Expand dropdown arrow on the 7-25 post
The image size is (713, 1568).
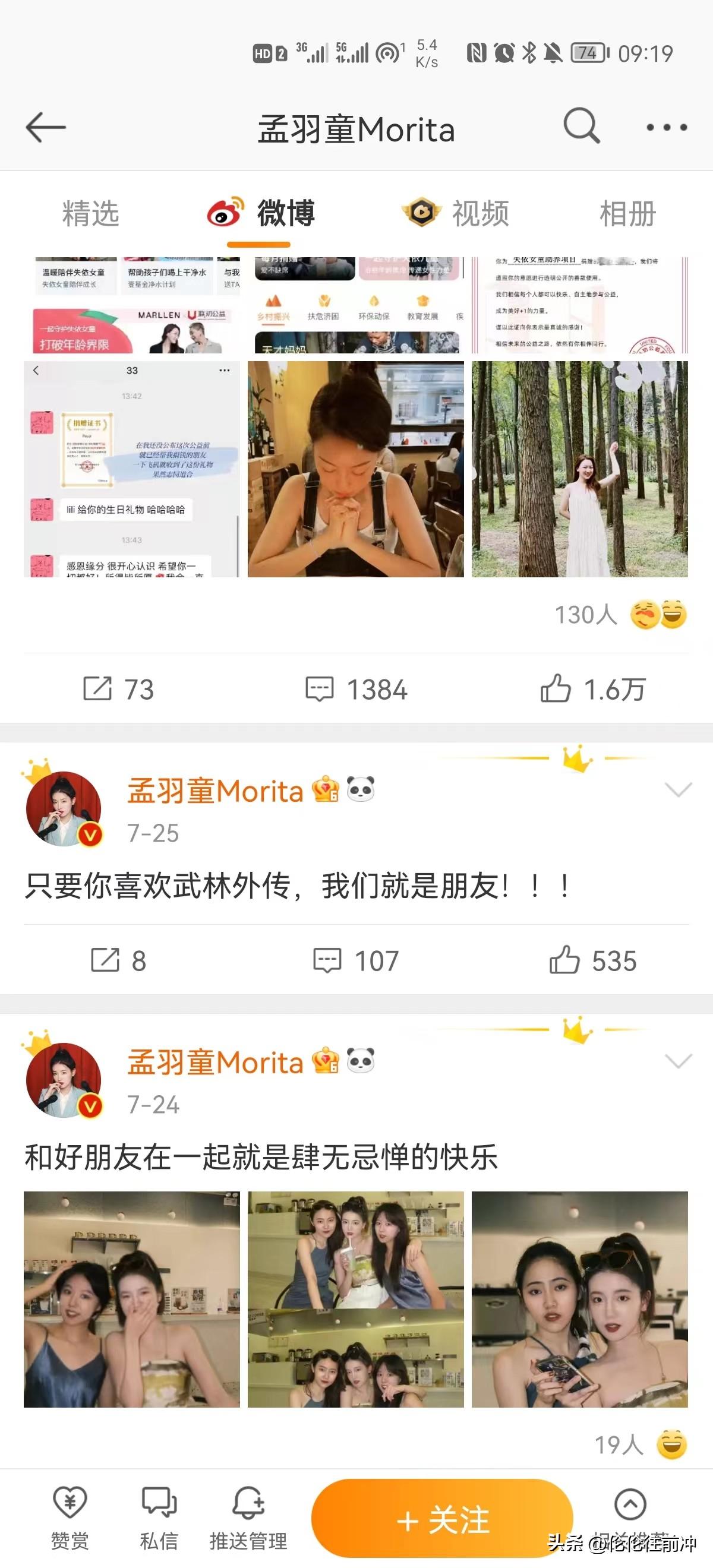(679, 790)
